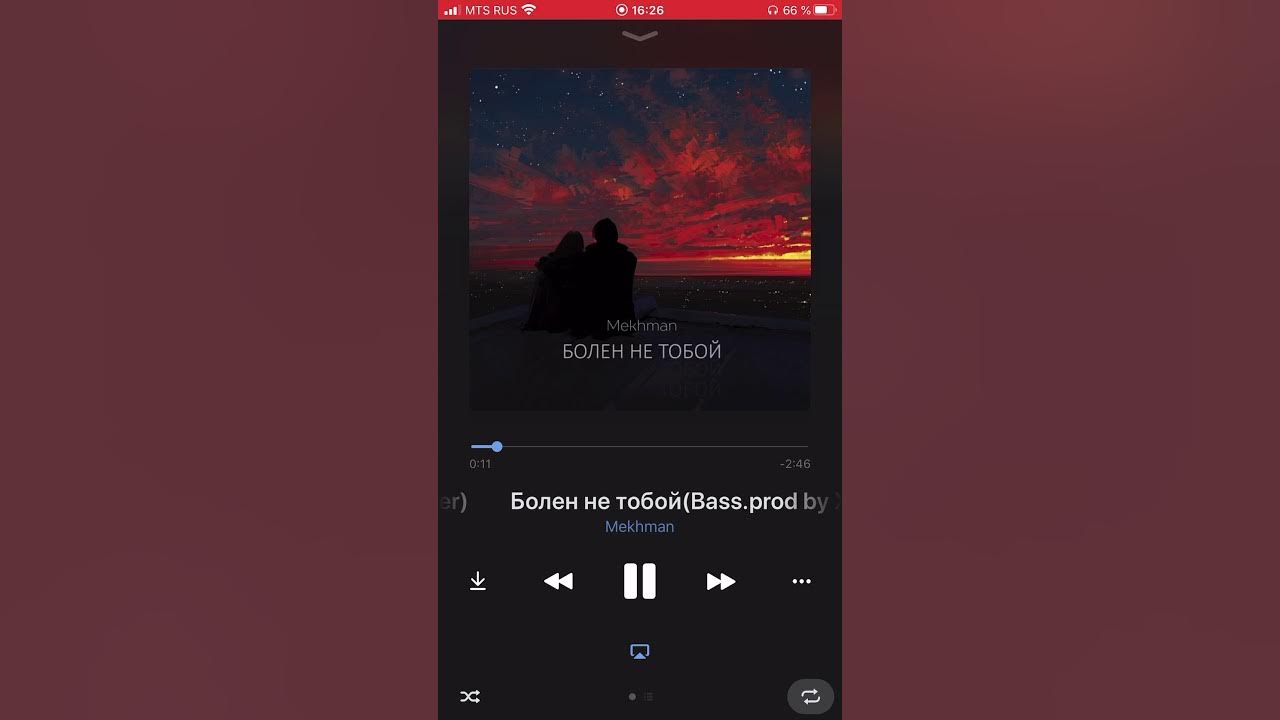Image resolution: width=1280 pixels, height=720 pixels.
Task: Toggle repeat mode
Action: [x=811, y=697]
